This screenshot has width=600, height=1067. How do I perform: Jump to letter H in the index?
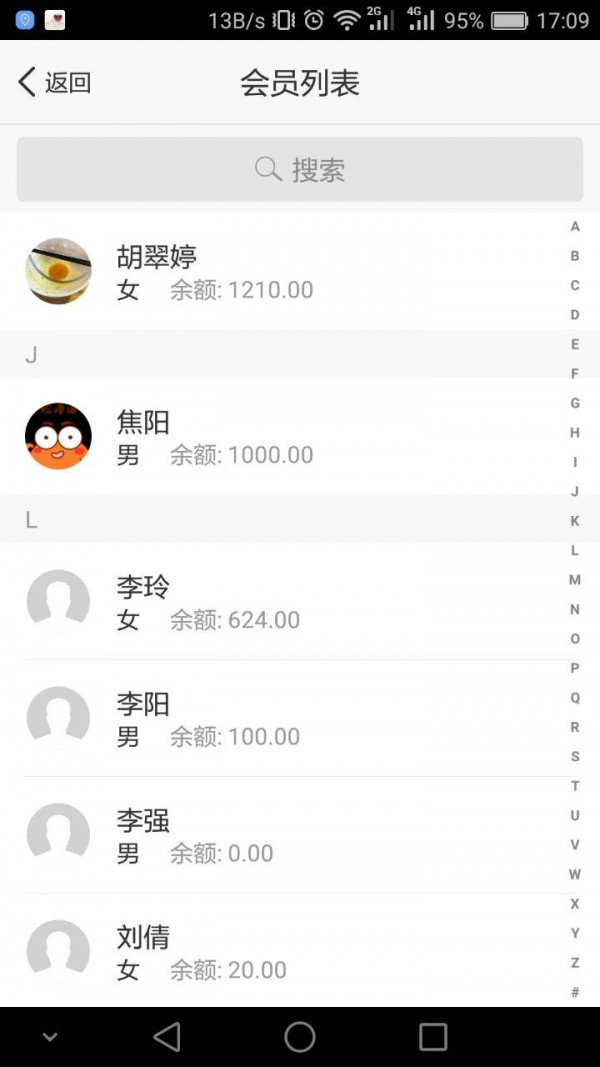tap(575, 433)
